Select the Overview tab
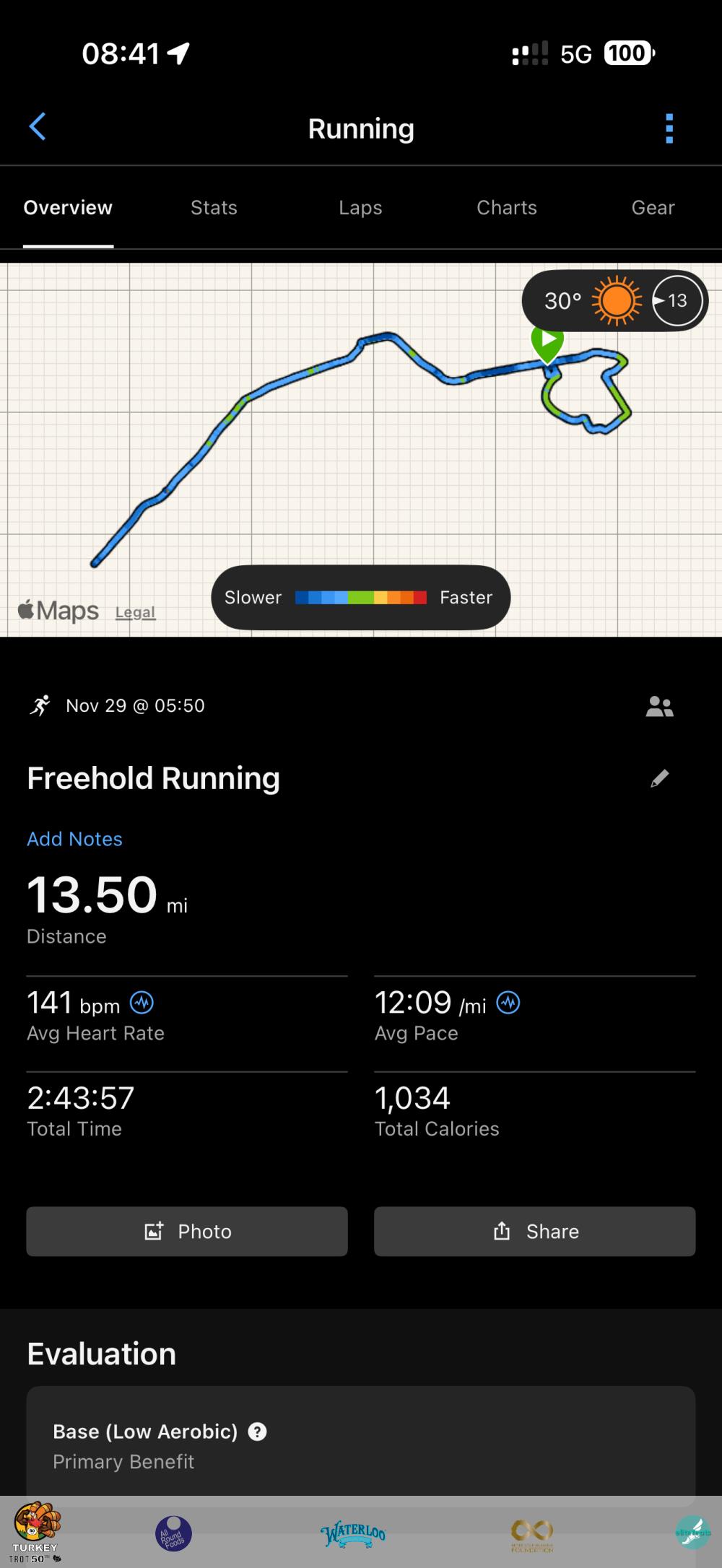 click(x=68, y=208)
